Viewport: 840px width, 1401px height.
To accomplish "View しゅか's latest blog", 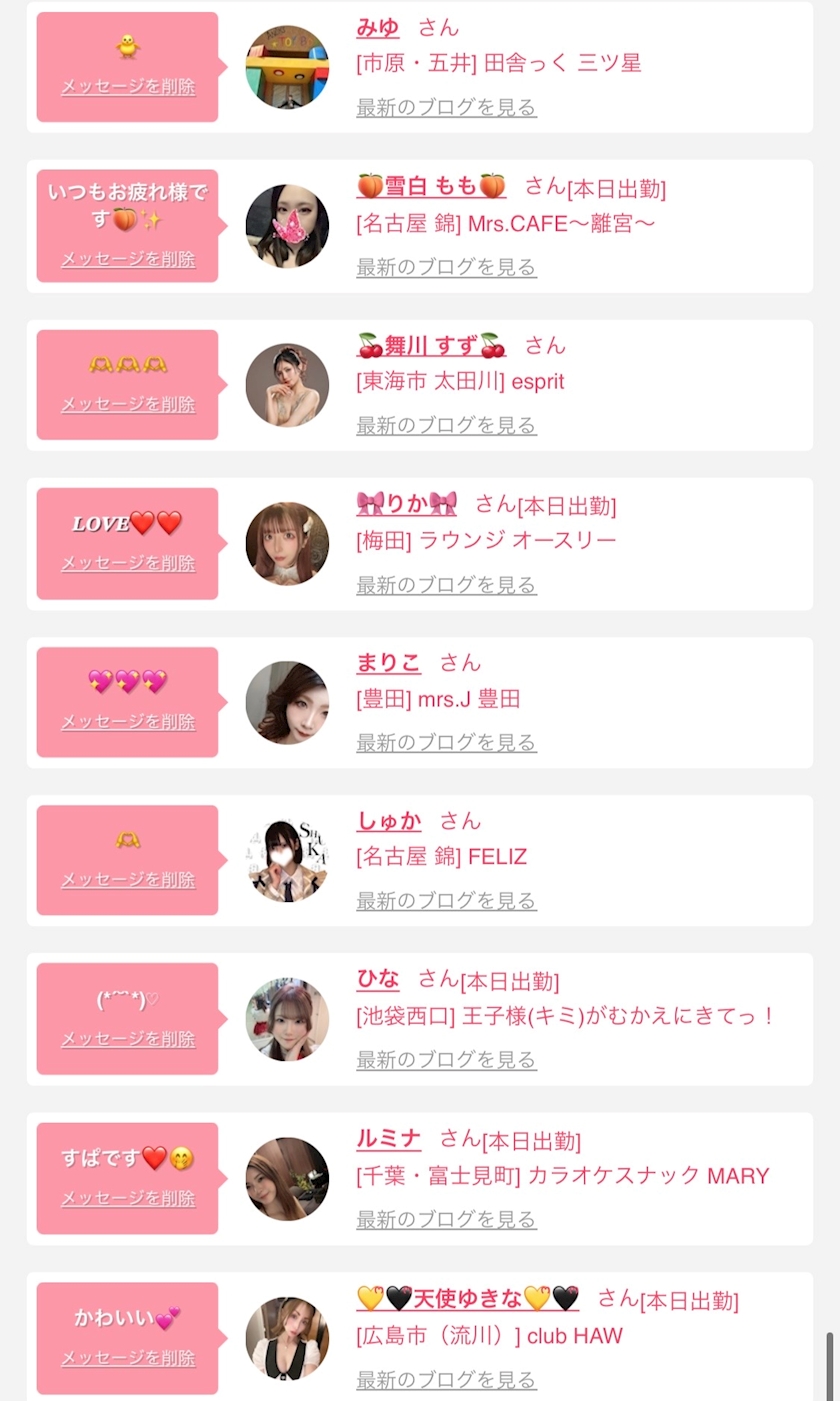I will click(446, 901).
